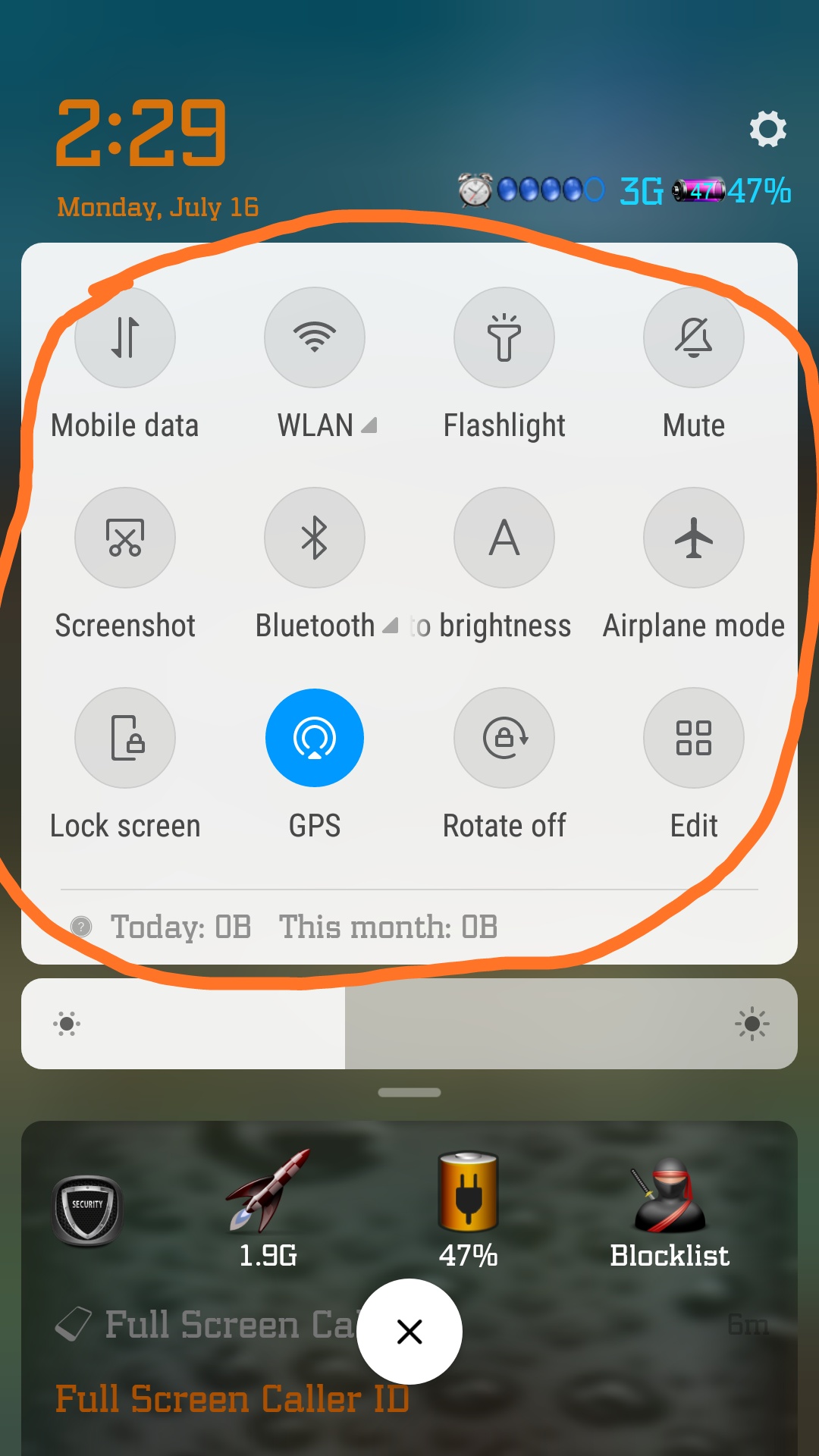The width and height of the screenshot is (819, 1456).
Task: Open the Full Screen Caller ID notification
Action: [x=232, y=1399]
